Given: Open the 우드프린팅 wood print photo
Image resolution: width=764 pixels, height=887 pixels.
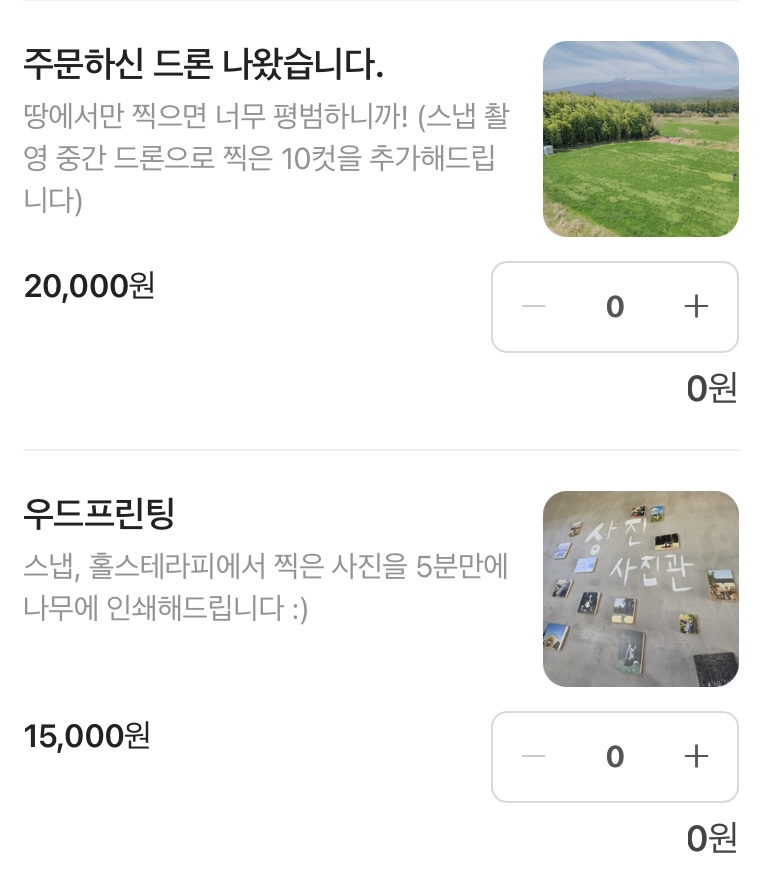Looking at the screenshot, I should point(640,589).
